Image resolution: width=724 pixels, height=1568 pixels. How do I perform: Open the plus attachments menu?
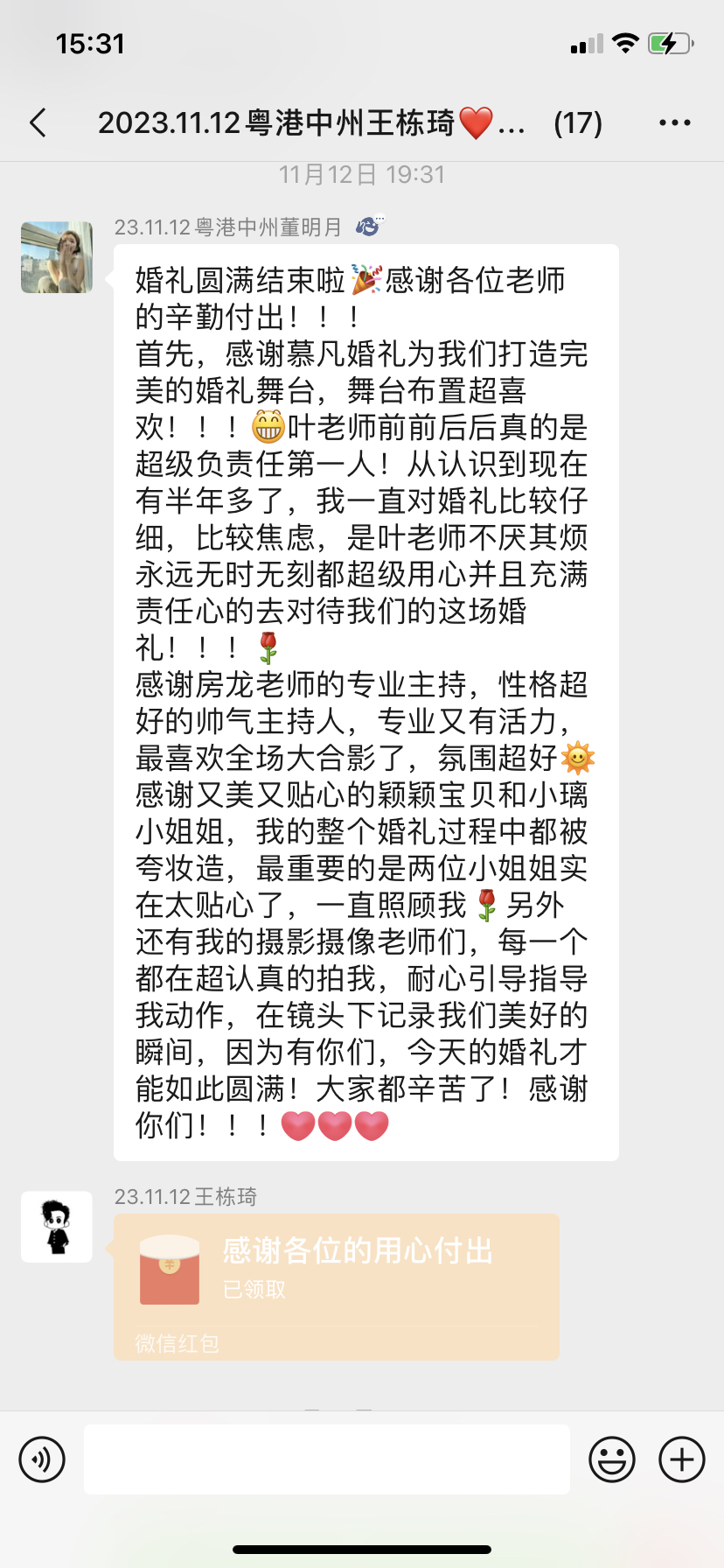[682, 1459]
